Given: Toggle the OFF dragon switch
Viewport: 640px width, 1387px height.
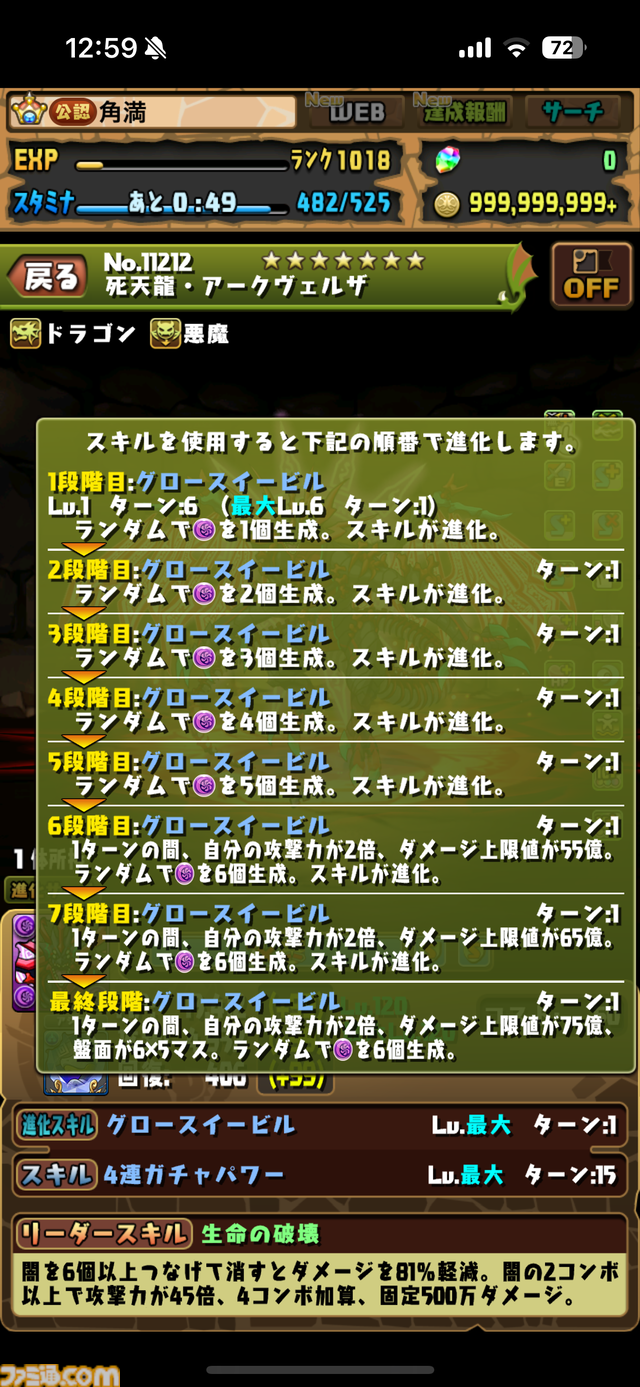Looking at the screenshot, I should (x=590, y=275).
